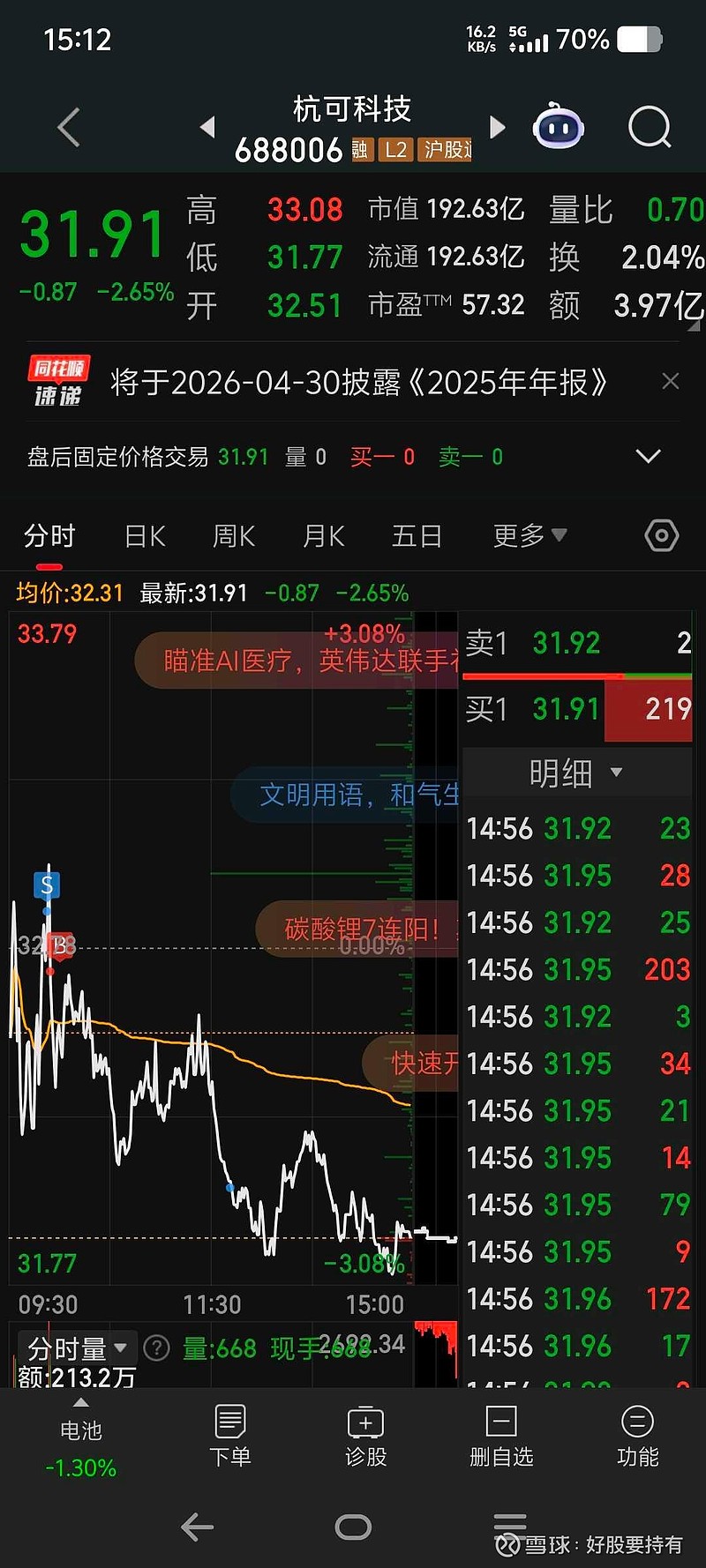706x1568 pixels.
Task: Switch to the 日K daily chart tab
Action: (x=144, y=534)
